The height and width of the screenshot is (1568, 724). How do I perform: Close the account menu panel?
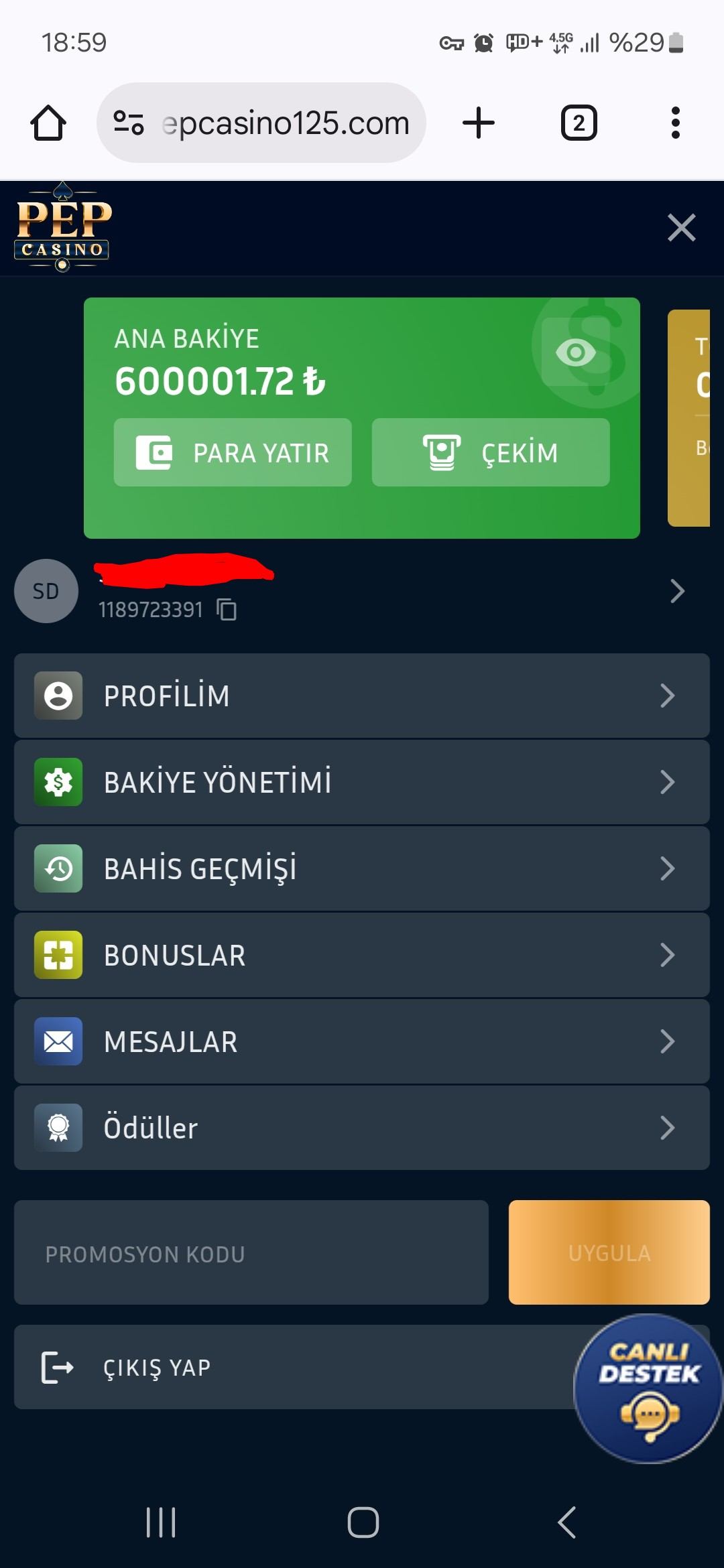pyautogui.click(x=681, y=228)
